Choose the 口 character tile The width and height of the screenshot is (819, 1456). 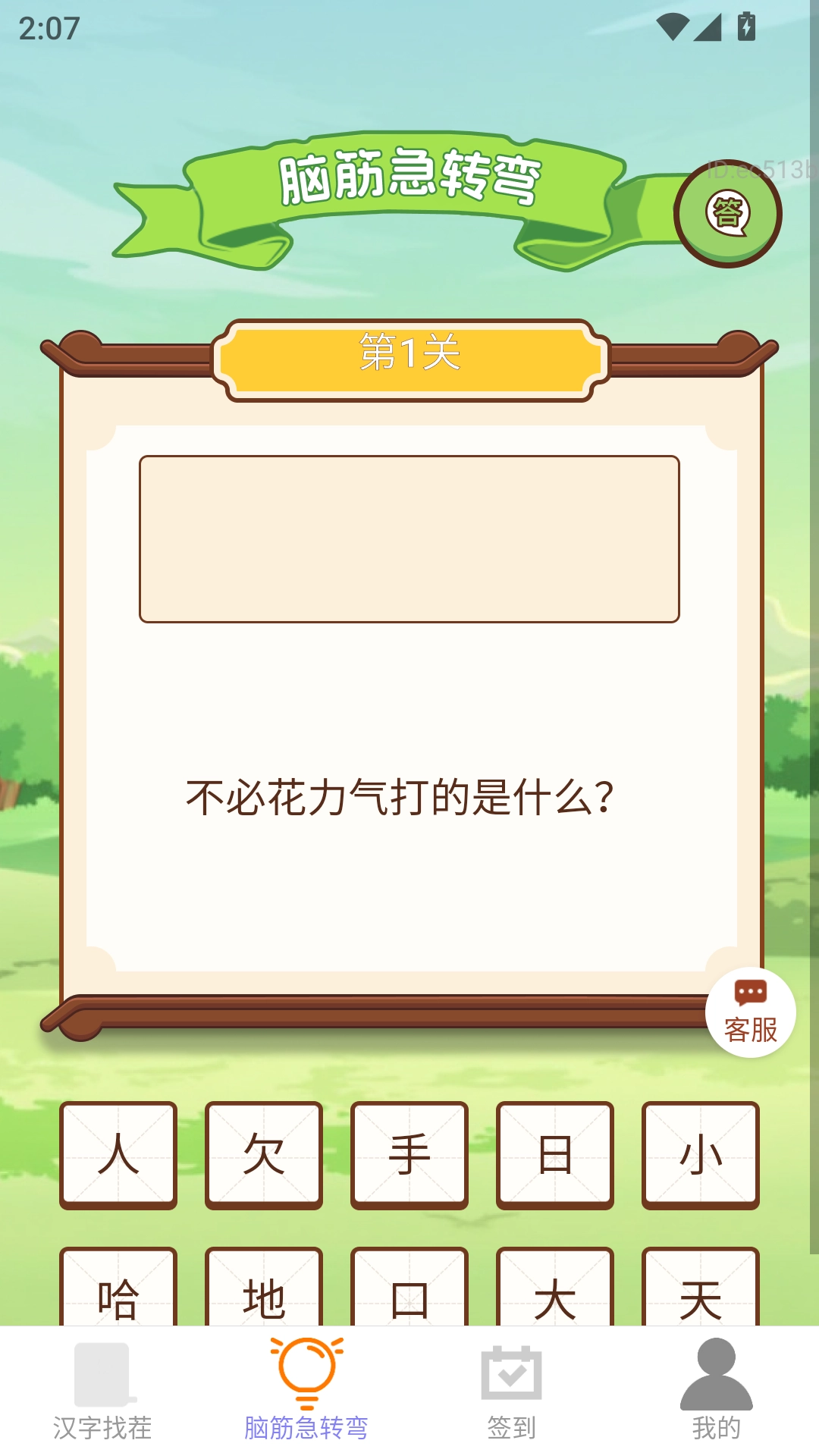(409, 1297)
